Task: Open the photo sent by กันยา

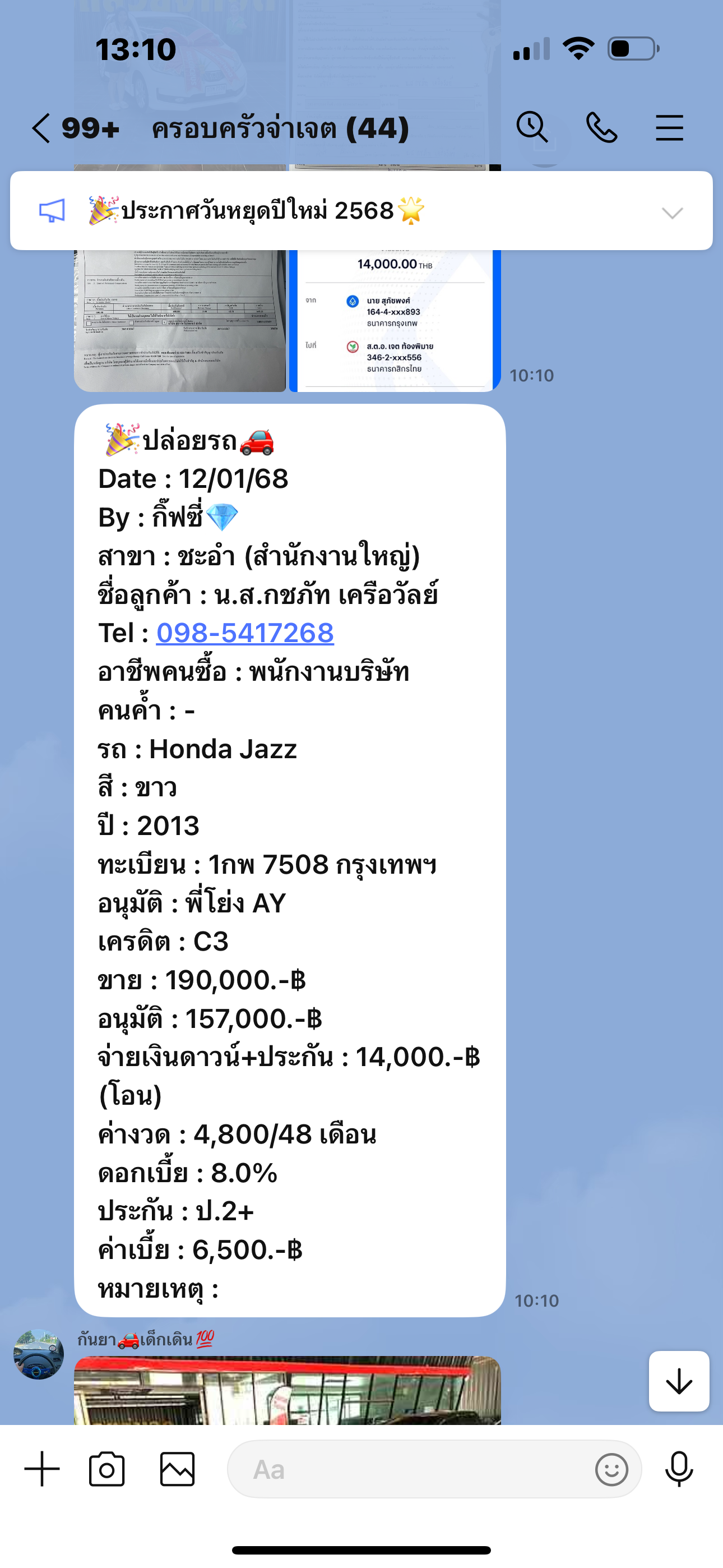Action: pyautogui.click(x=288, y=1390)
